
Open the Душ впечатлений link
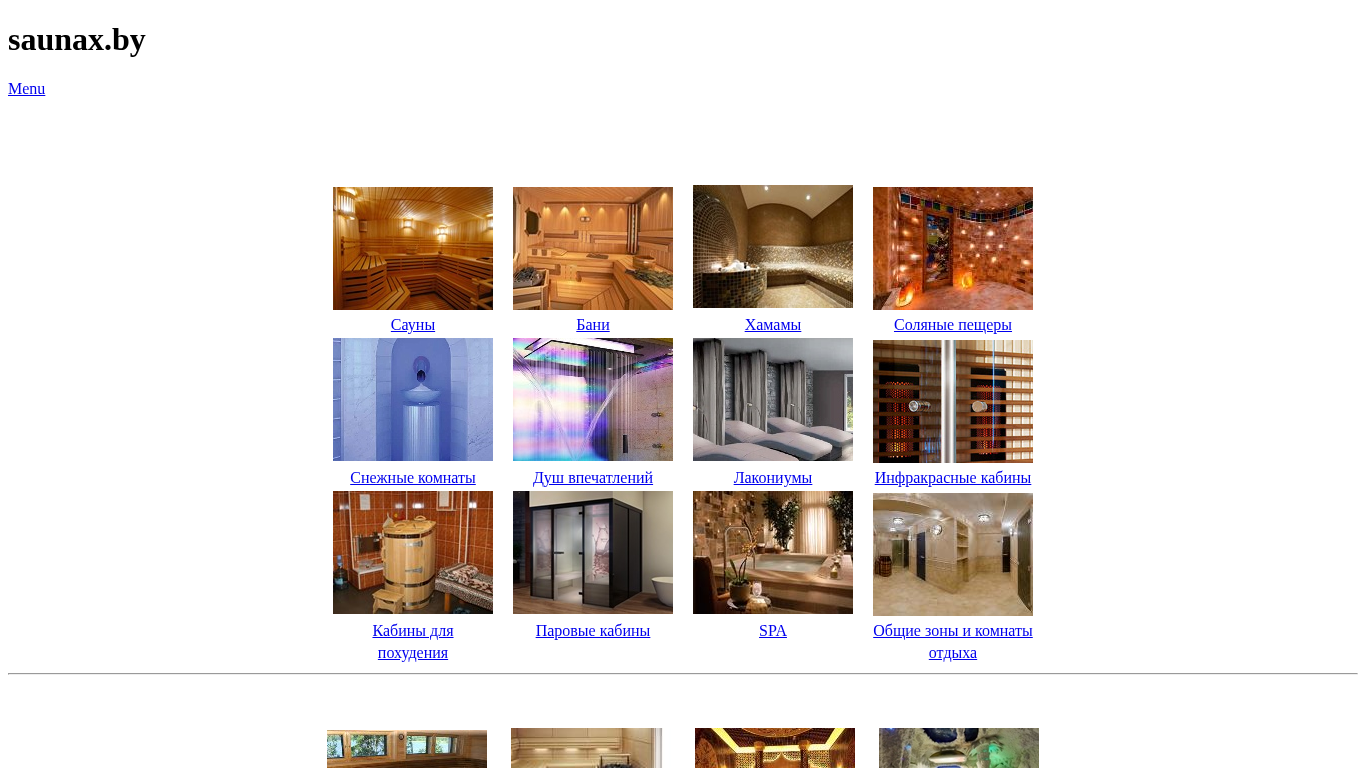[592, 478]
